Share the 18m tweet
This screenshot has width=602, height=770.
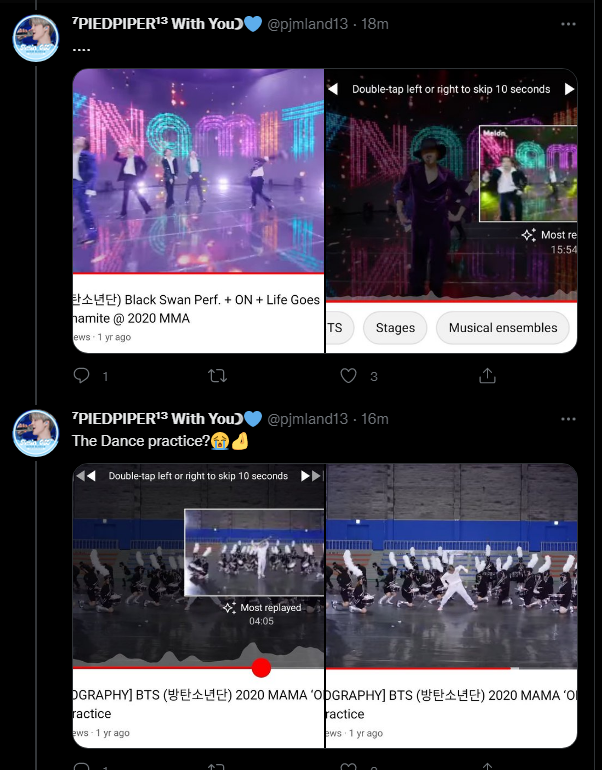click(x=487, y=376)
